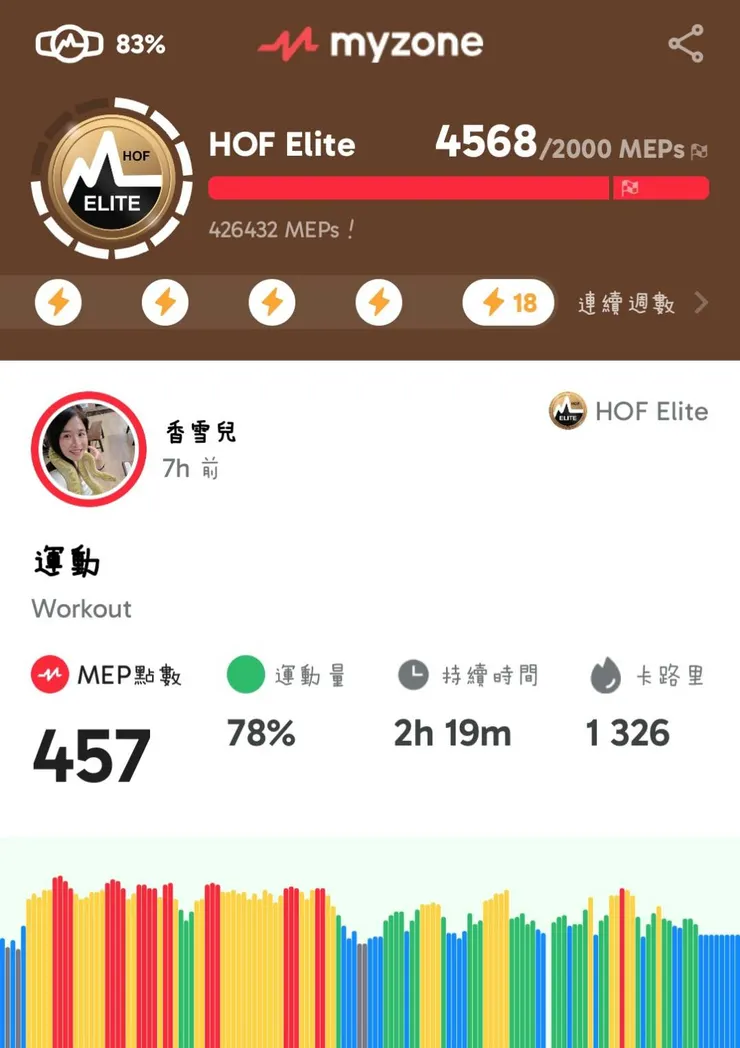740x1048 pixels.
Task: Tap the small HOF Elite medal next to username
Action: [566, 411]
